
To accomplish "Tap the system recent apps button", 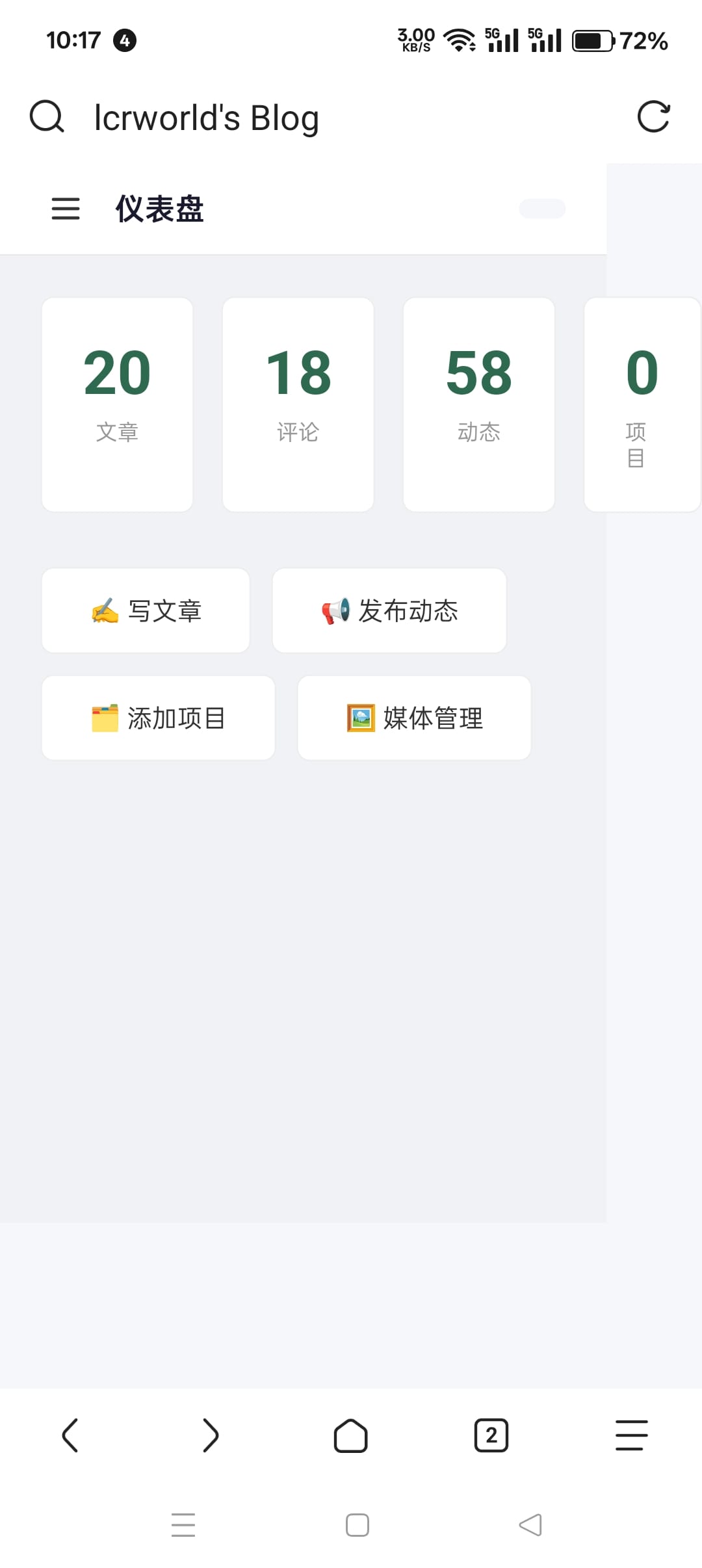I will (183, 1524).
